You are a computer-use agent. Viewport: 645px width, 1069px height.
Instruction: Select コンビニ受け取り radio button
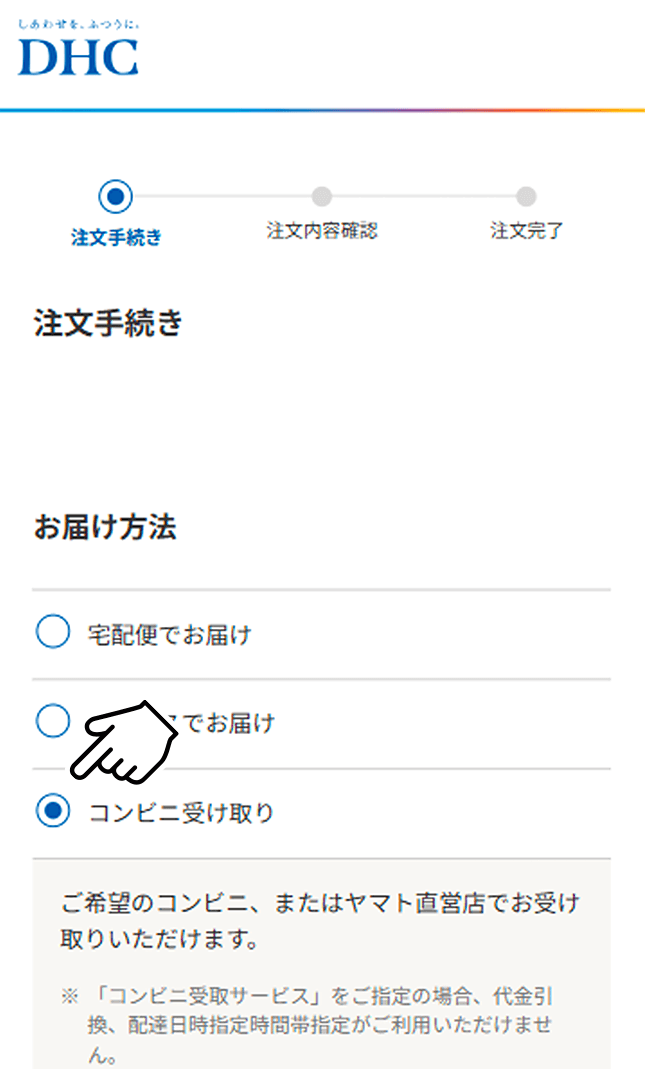(x=53, y=811)
